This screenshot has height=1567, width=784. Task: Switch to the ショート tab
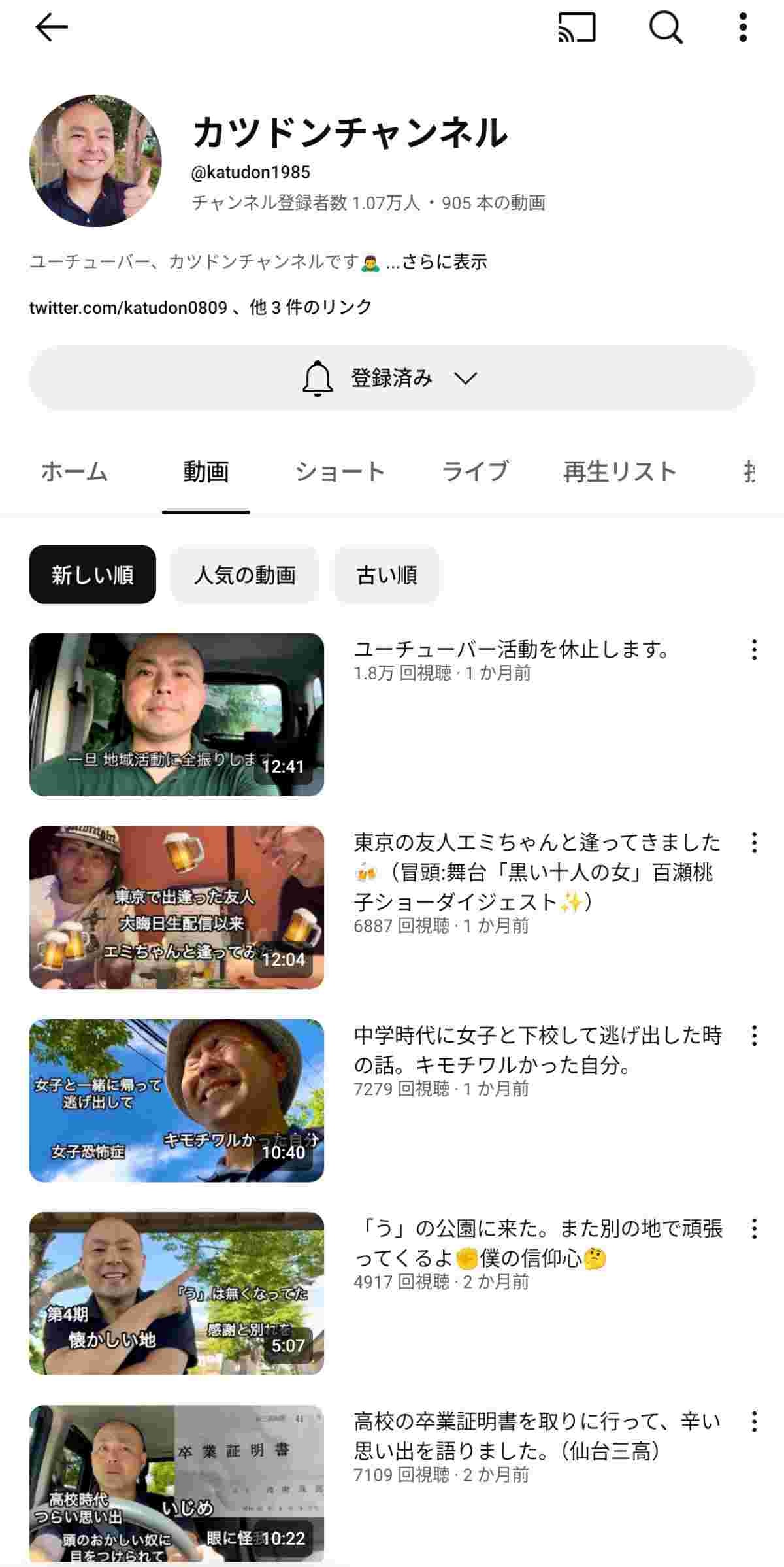click(340, 471)
